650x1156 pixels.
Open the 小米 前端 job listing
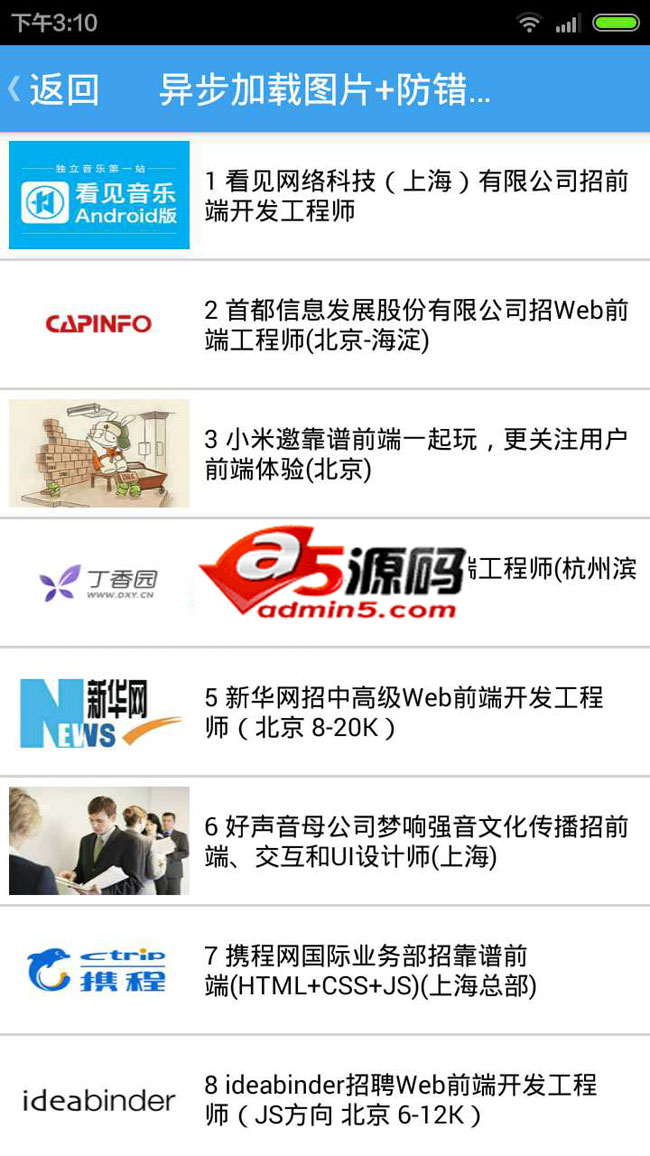pos(415,454)
